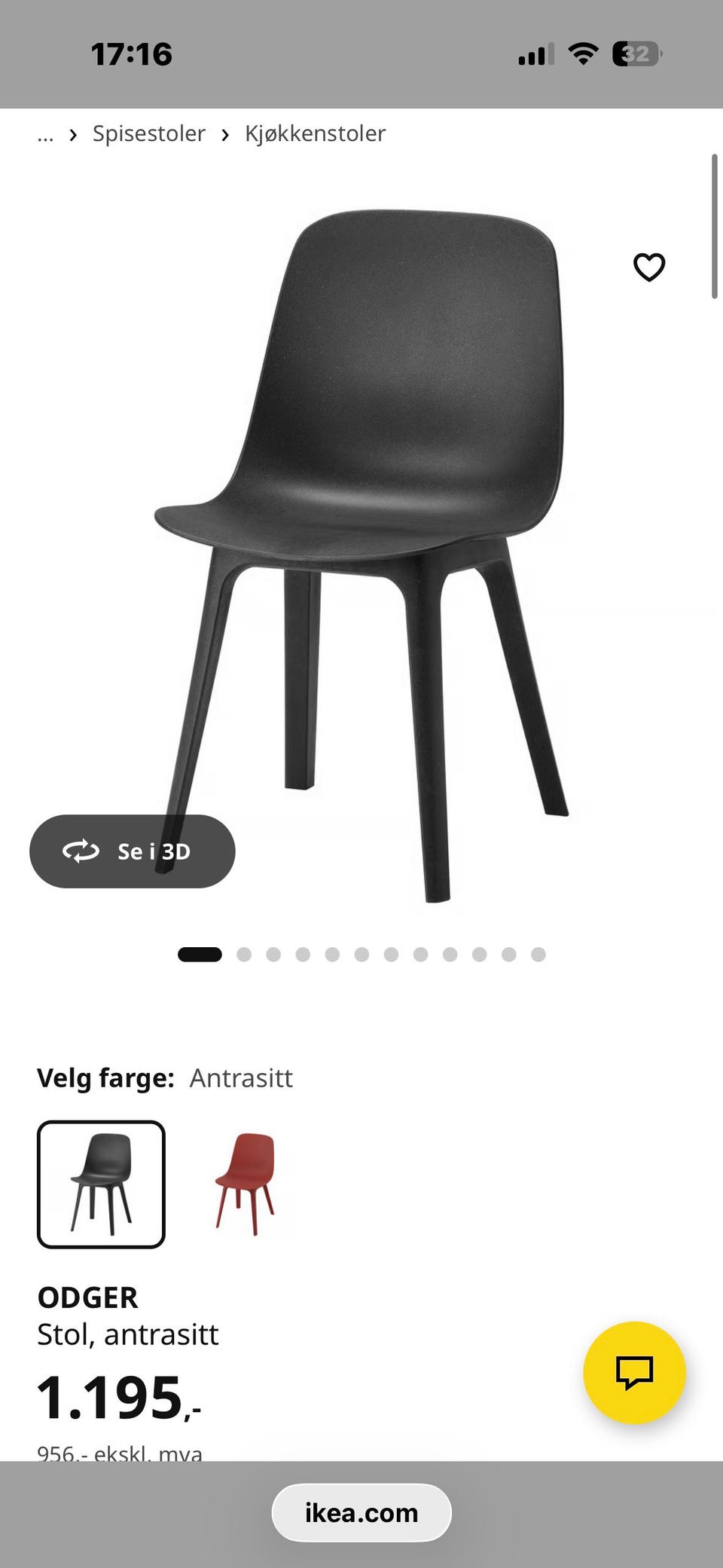The width and height of the screenshot is (723, 1568).
Task: Open the yellow chat bubble button
Action: pos(634,1372)
